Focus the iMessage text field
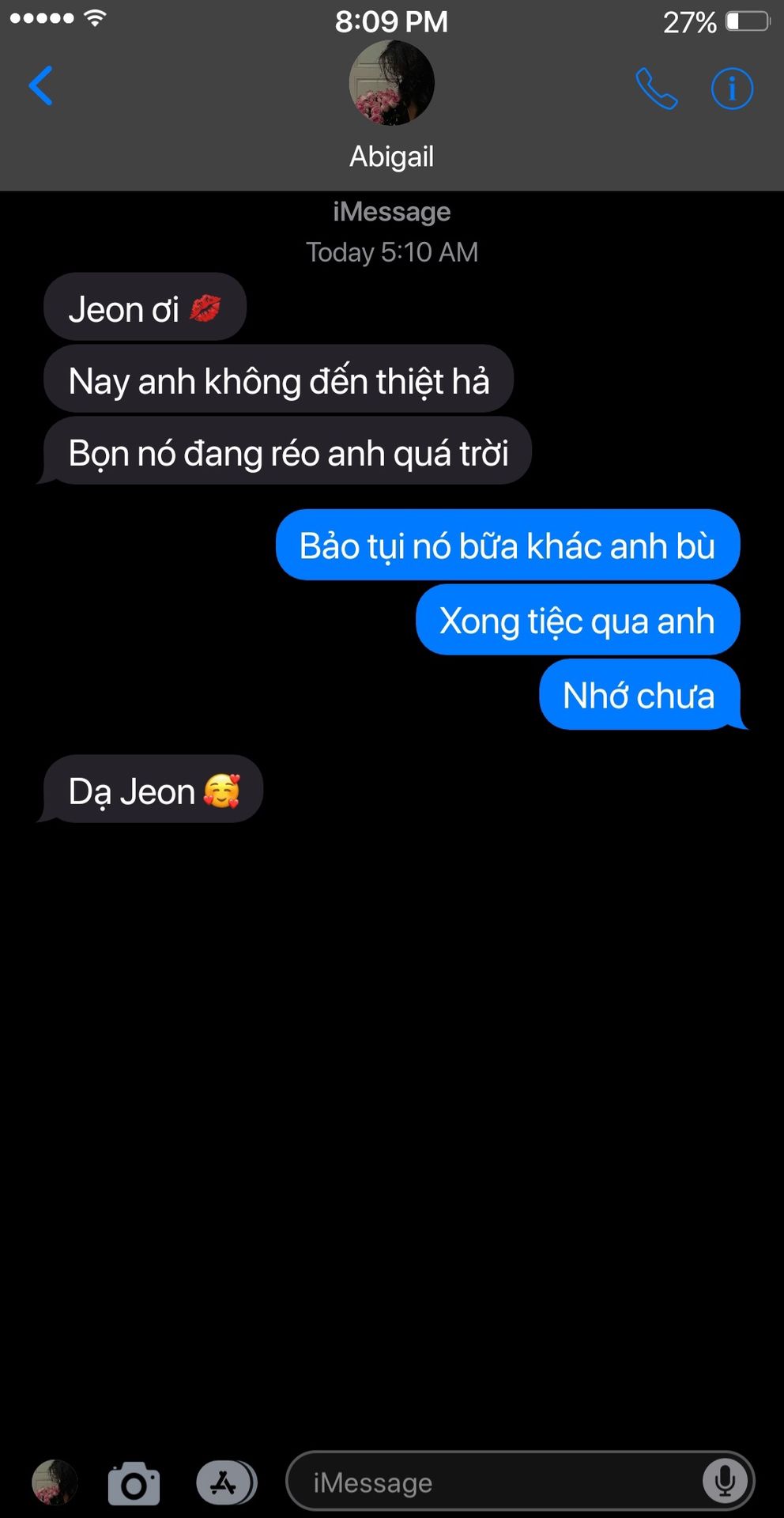 coord(490,1482)
